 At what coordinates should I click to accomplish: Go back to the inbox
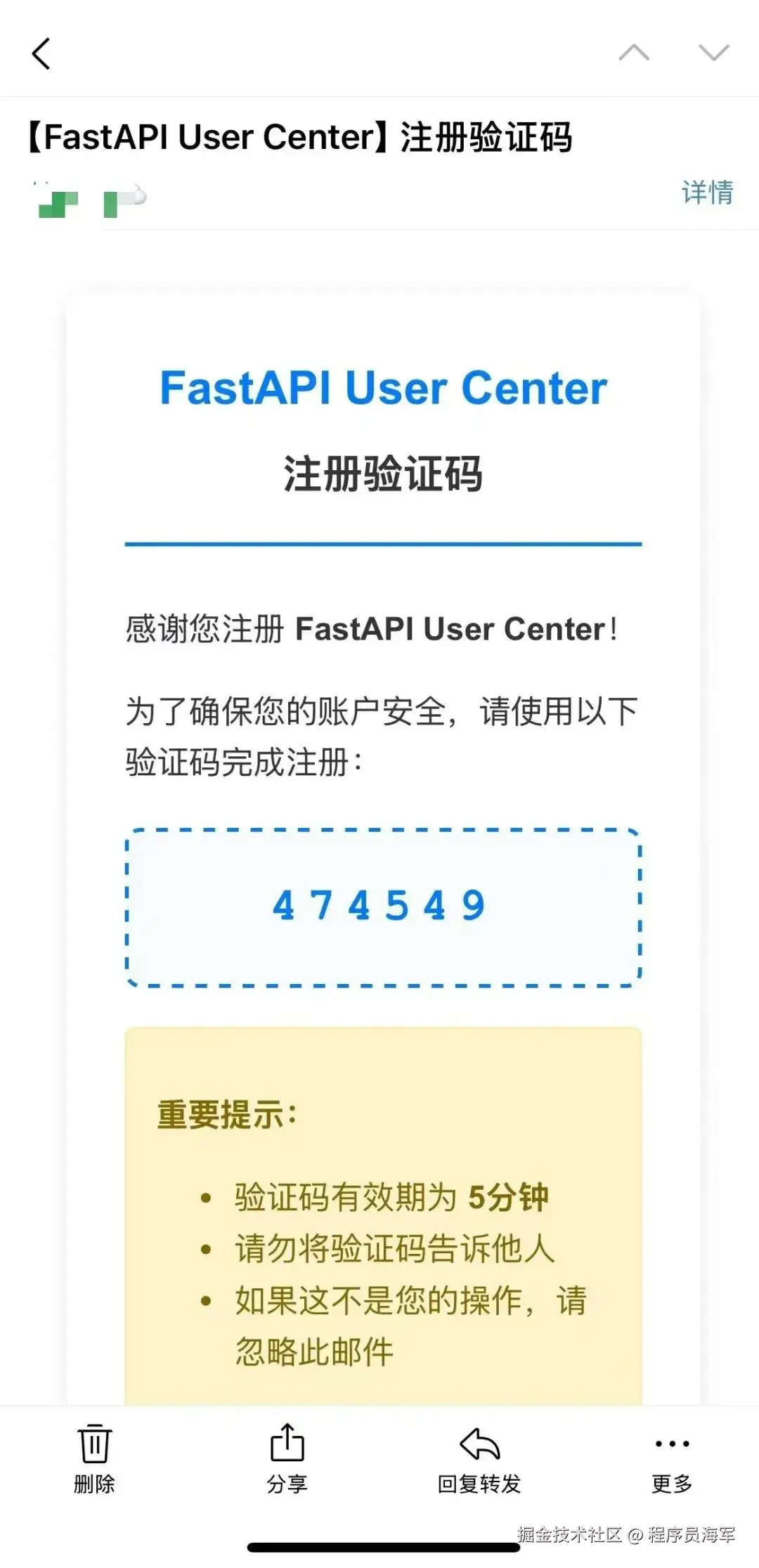(41, 53)
